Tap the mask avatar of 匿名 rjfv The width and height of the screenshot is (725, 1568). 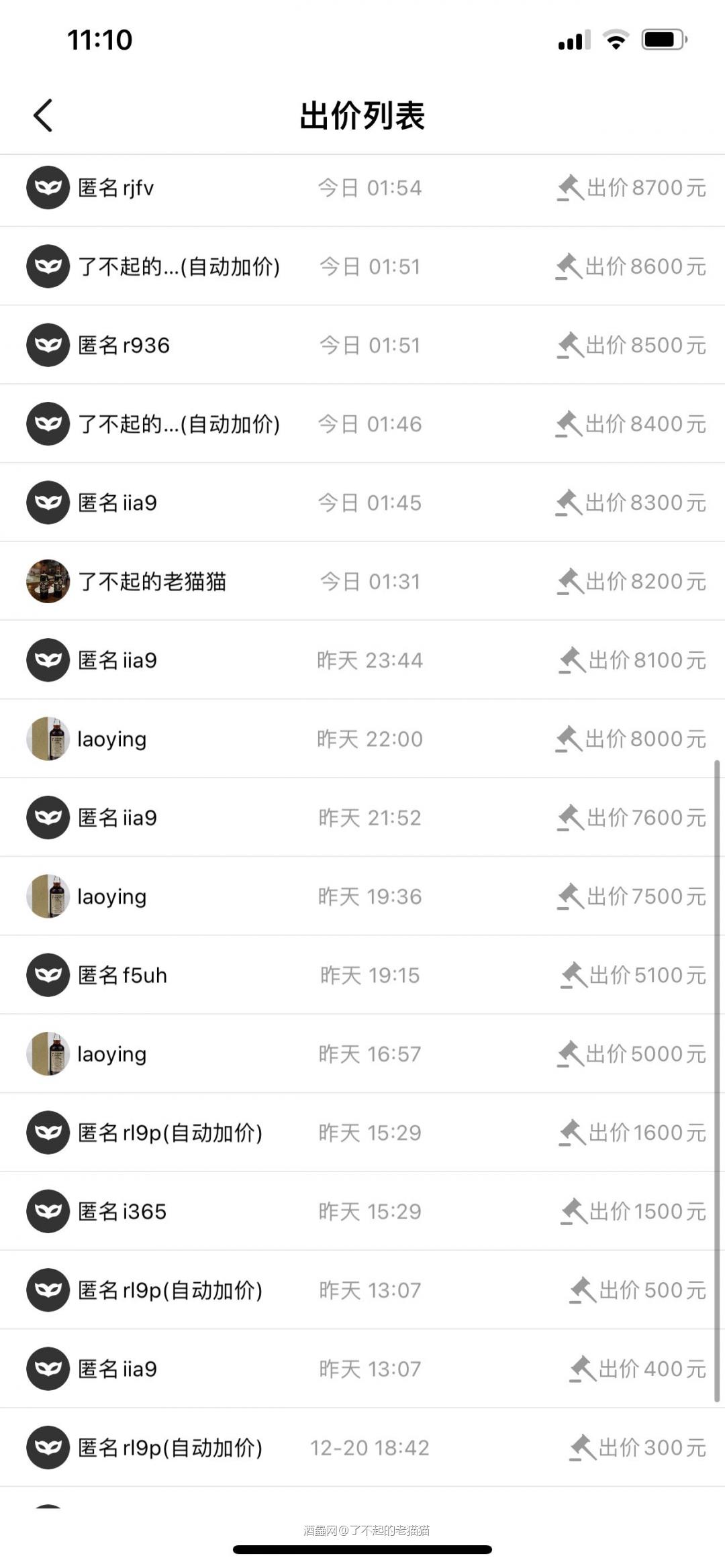point(48,189)
